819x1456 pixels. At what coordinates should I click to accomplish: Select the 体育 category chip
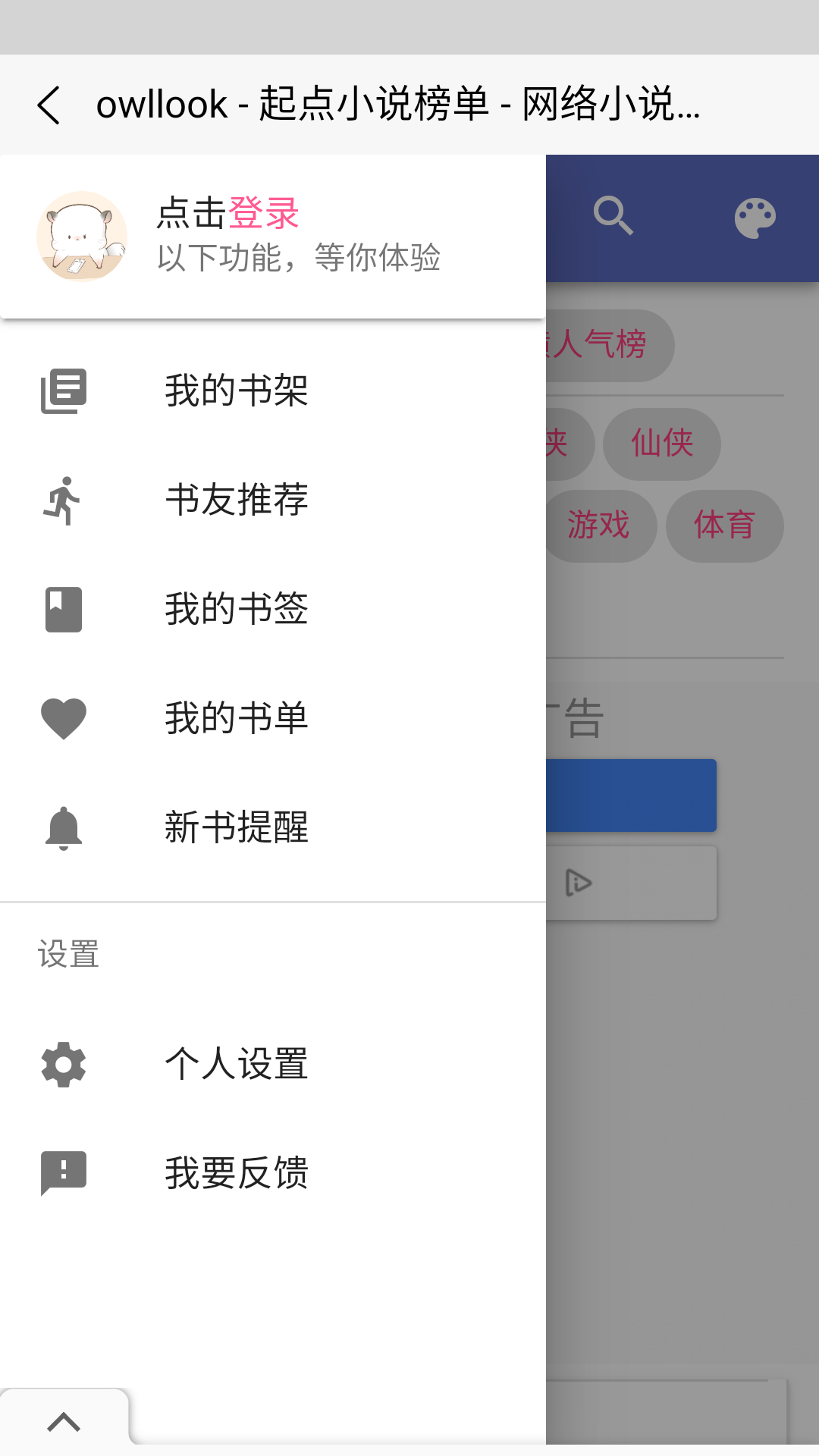pyautogui.click(x=724, y=526)
